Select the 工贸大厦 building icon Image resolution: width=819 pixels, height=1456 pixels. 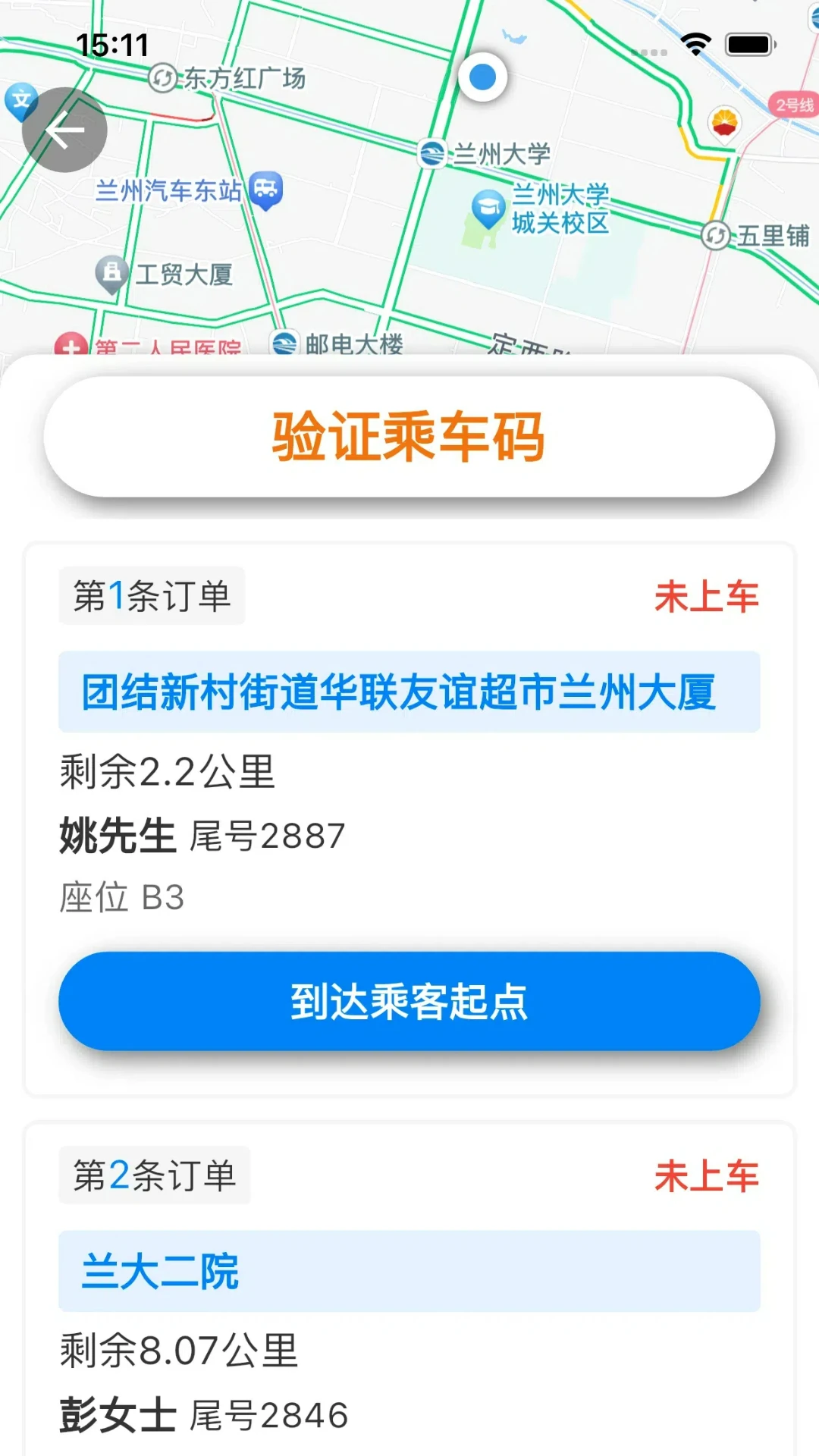coord(110,270)
